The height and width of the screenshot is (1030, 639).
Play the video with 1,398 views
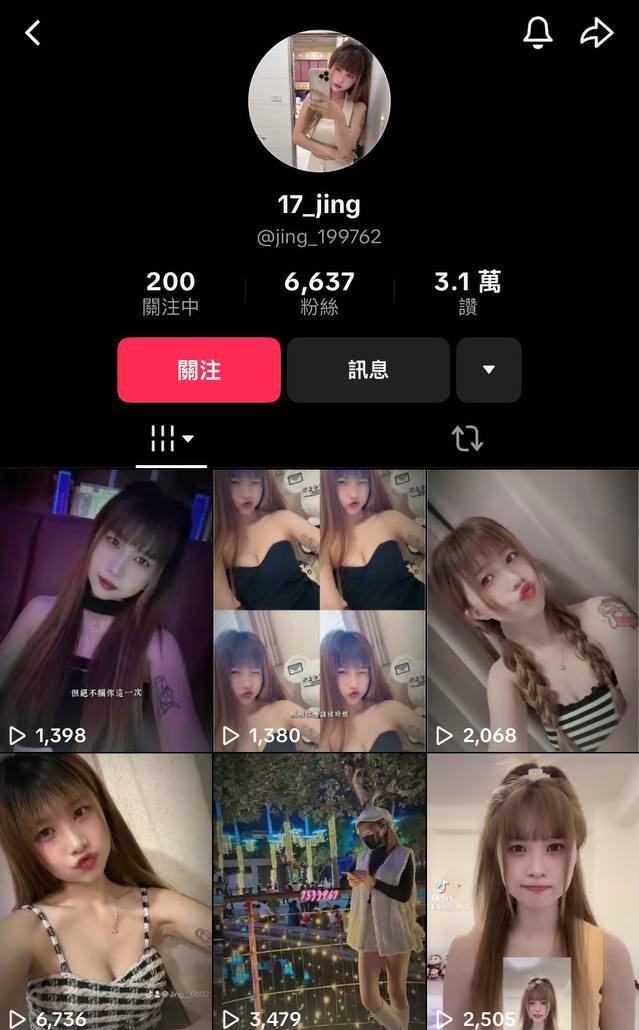(x=106, y=610)
